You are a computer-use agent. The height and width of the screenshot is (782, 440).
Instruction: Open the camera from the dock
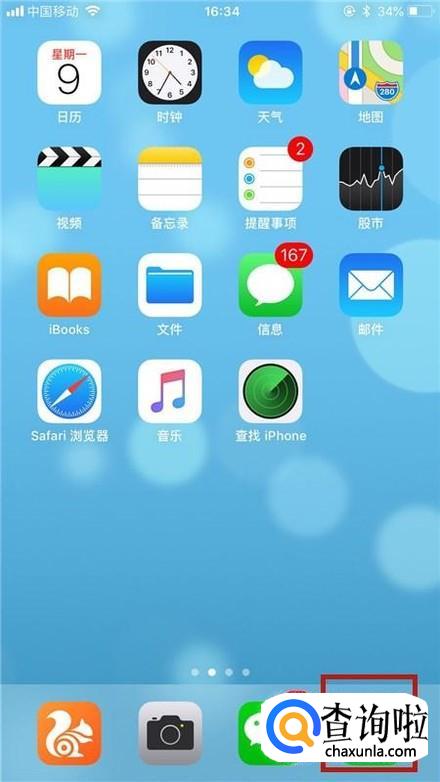pos(170,733)
